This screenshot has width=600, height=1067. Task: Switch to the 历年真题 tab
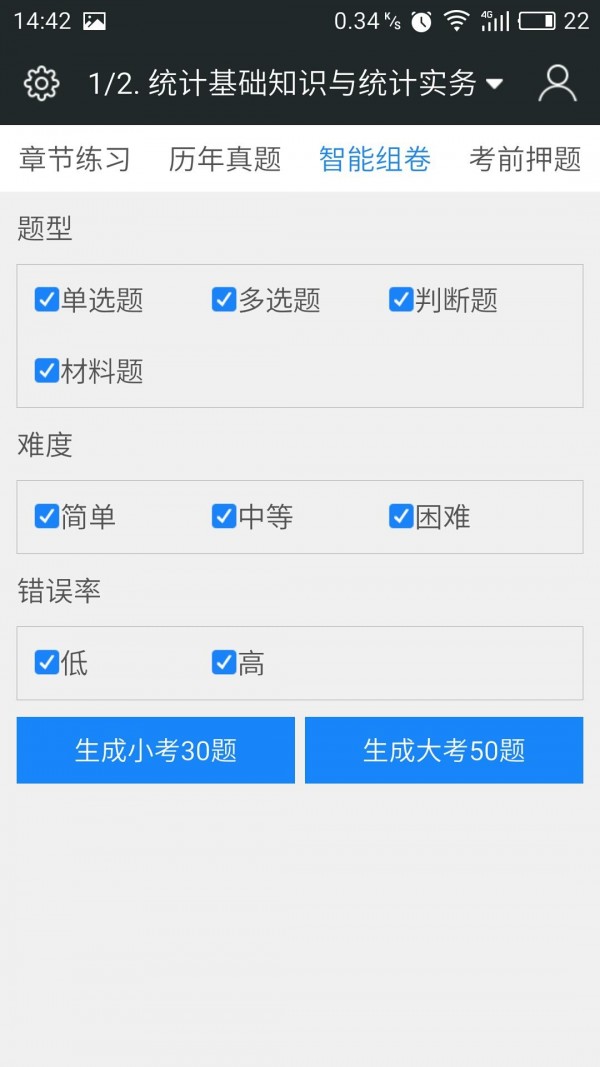point(225,159)
